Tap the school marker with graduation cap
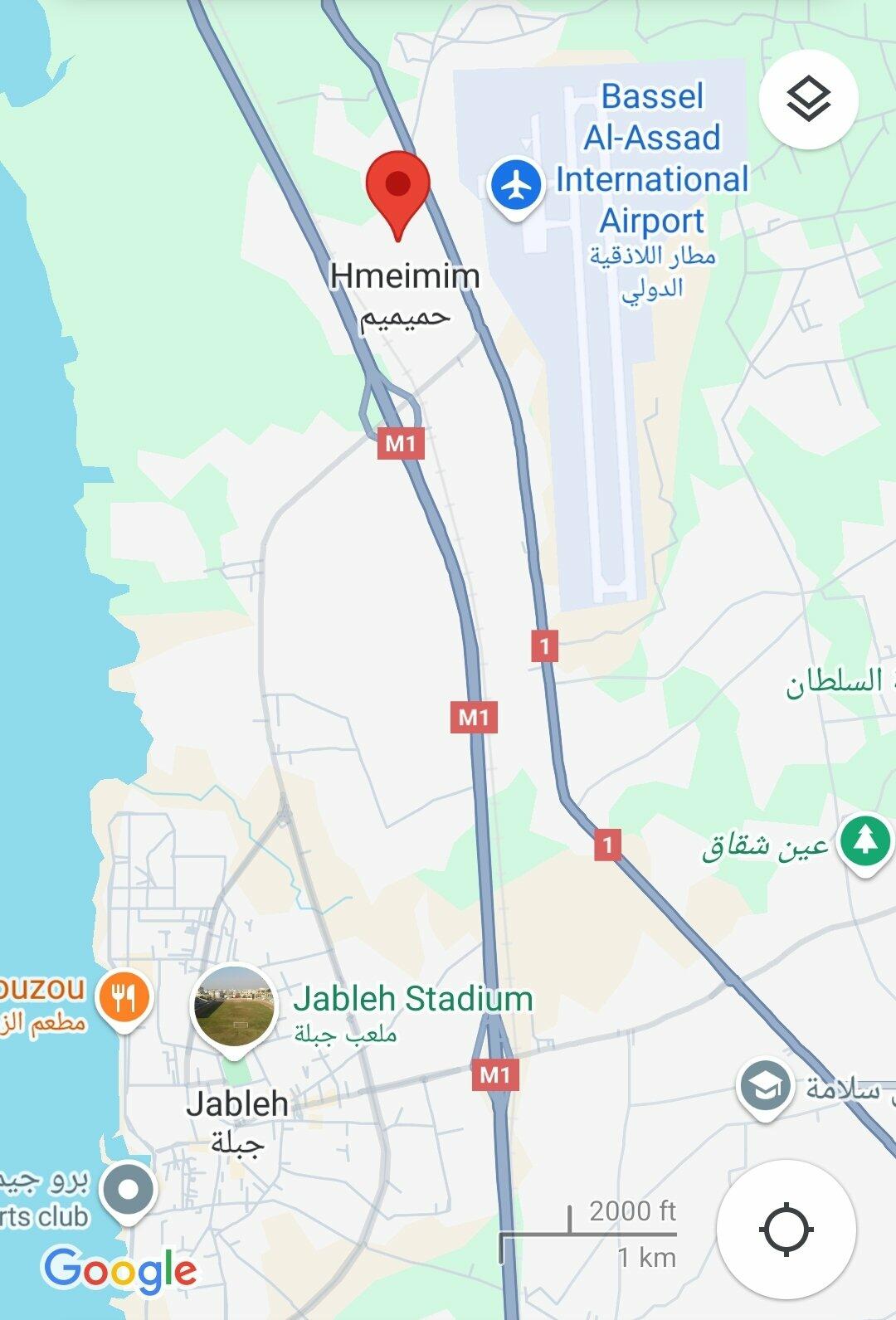Image resolution: width=896 pixels, height=1320 pixels. (765, 1086)
